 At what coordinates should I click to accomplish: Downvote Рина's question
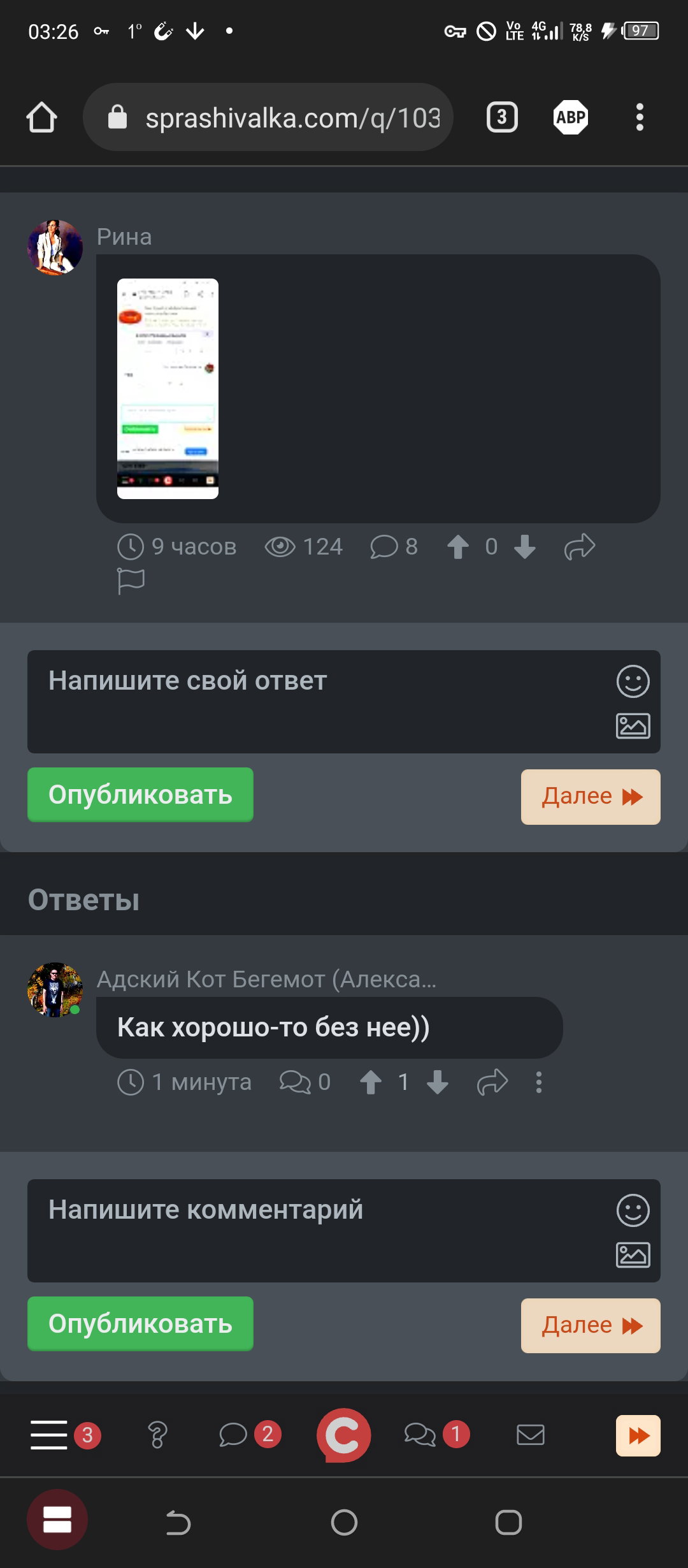point(524,547)
